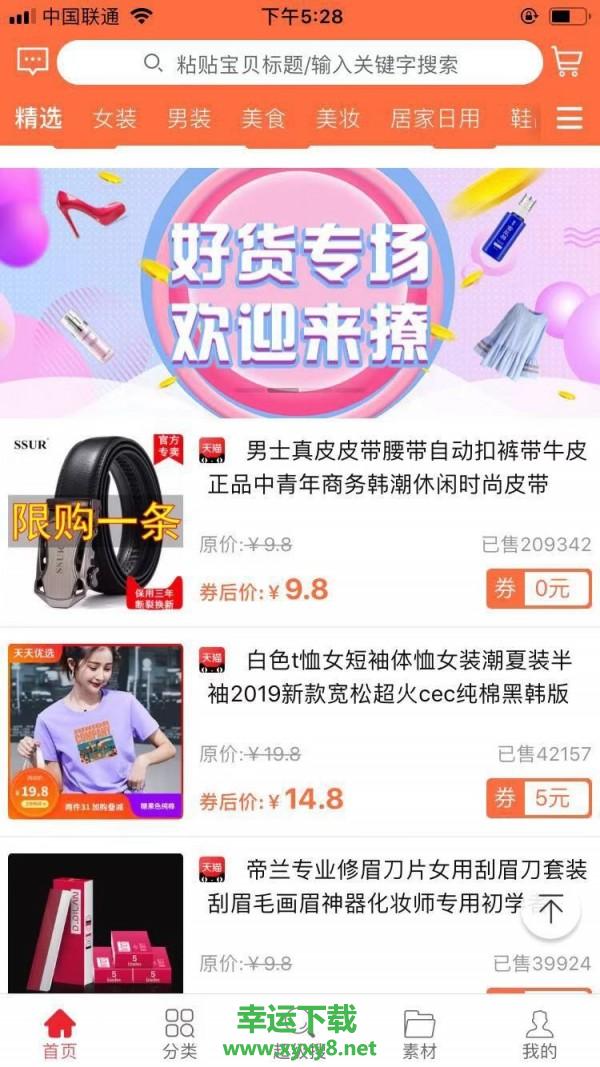Select the 美妆 category tab

(x=337, y=119)
